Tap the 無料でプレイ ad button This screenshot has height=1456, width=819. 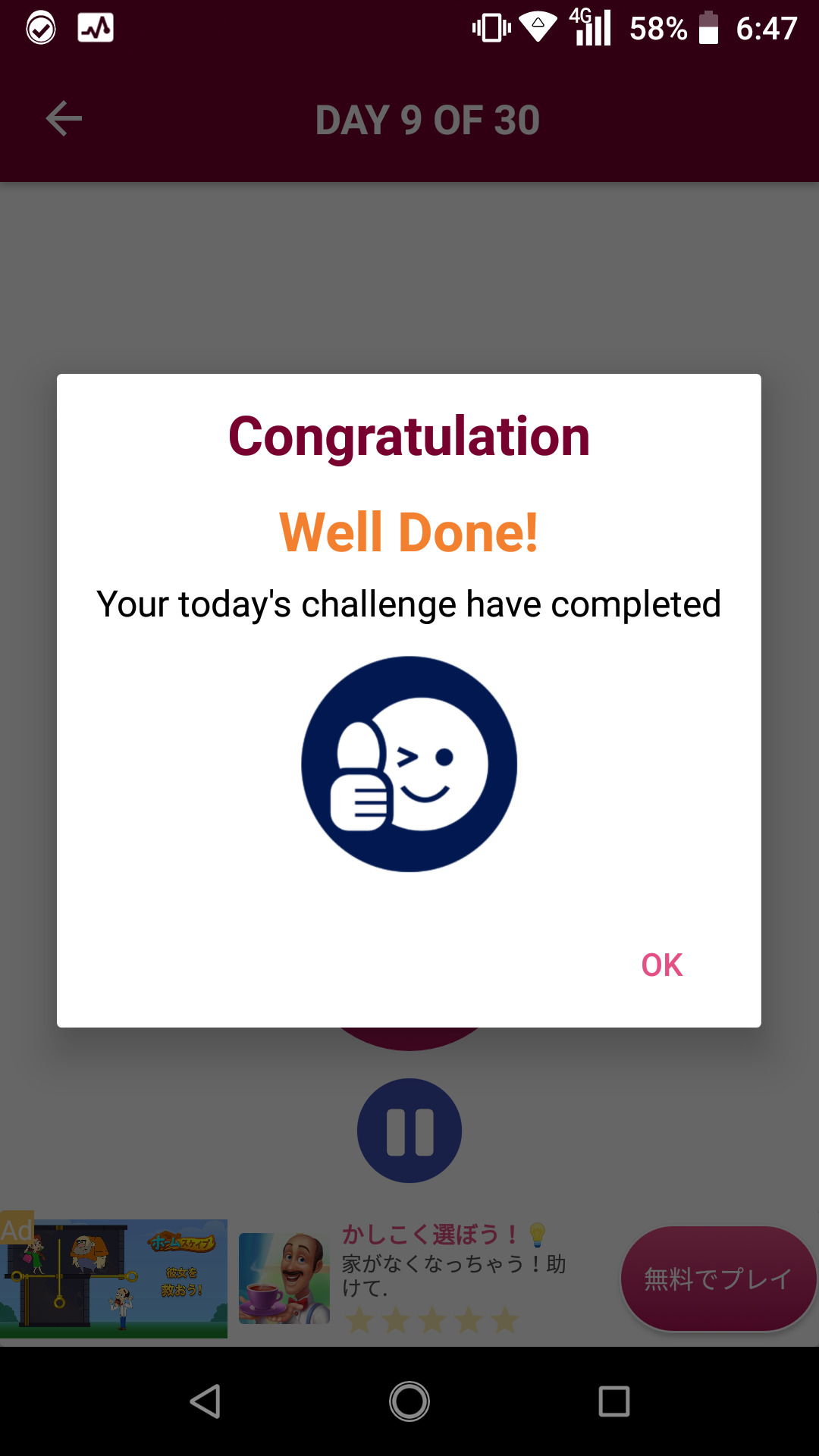point(717,1279)
